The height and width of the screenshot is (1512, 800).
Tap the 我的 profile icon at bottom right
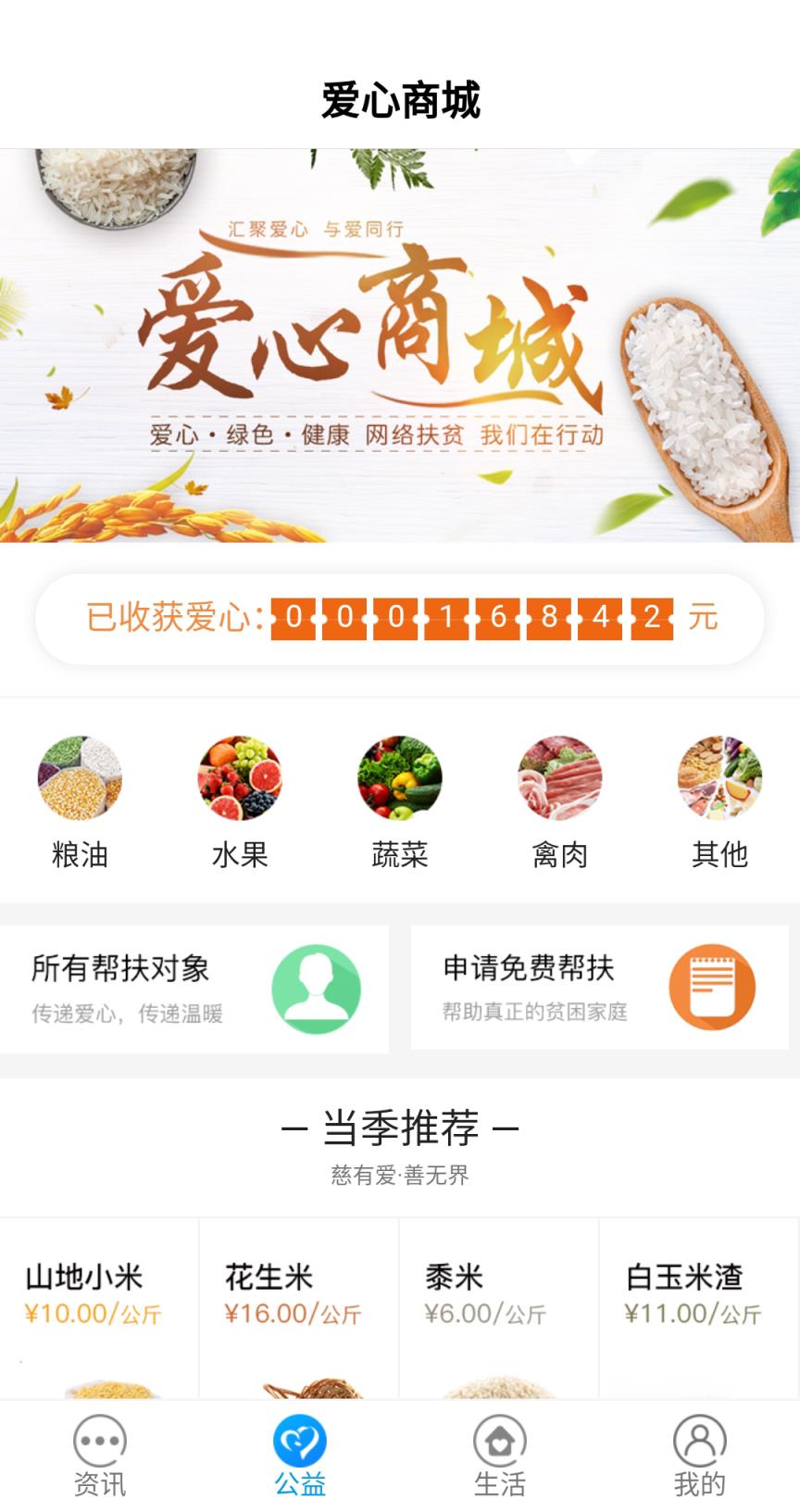tap(700, 1442)
